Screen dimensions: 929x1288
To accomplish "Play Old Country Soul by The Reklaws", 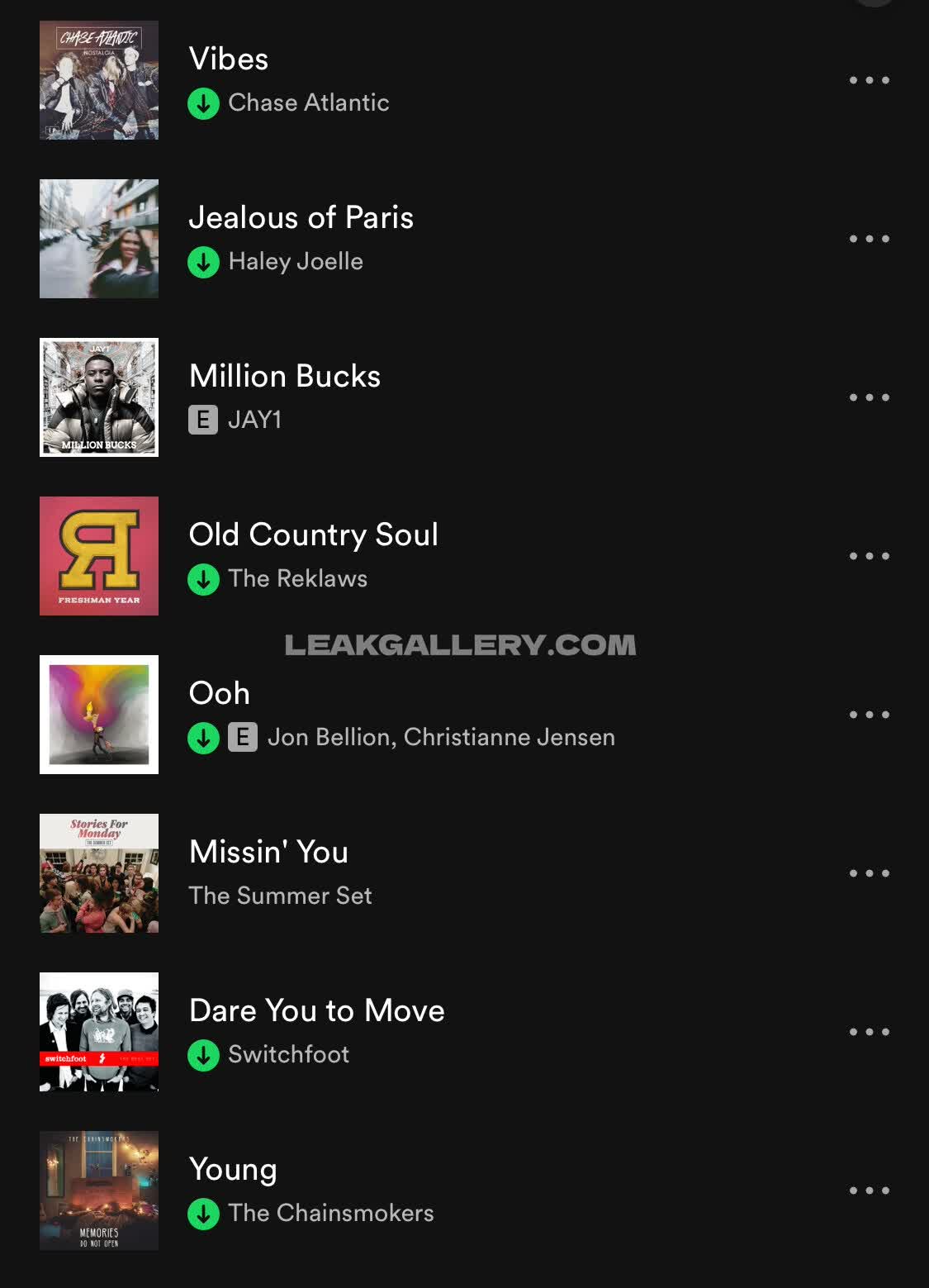I will pyautogui.click(x=313, y=535).
